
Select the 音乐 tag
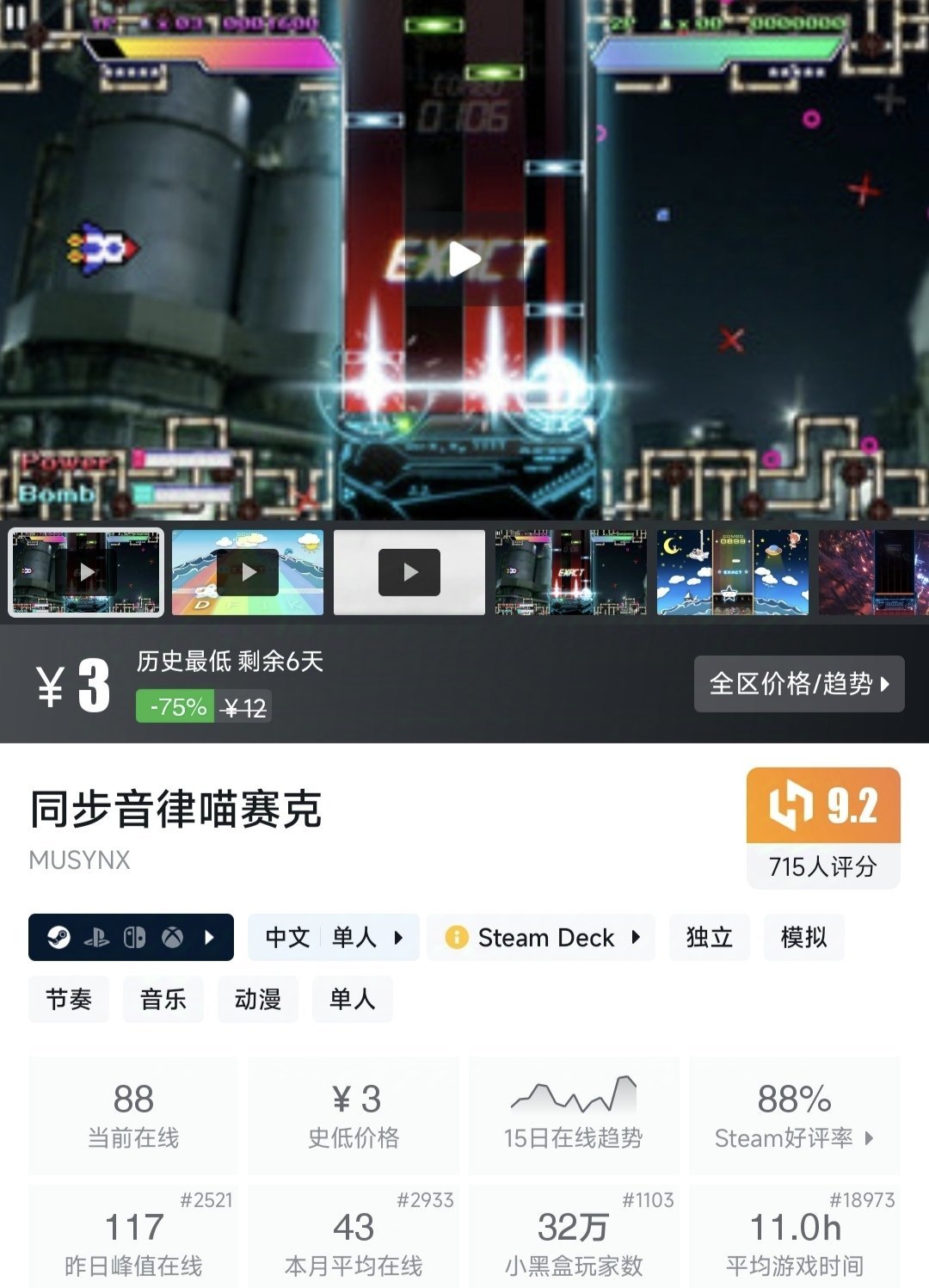(163, 999)
